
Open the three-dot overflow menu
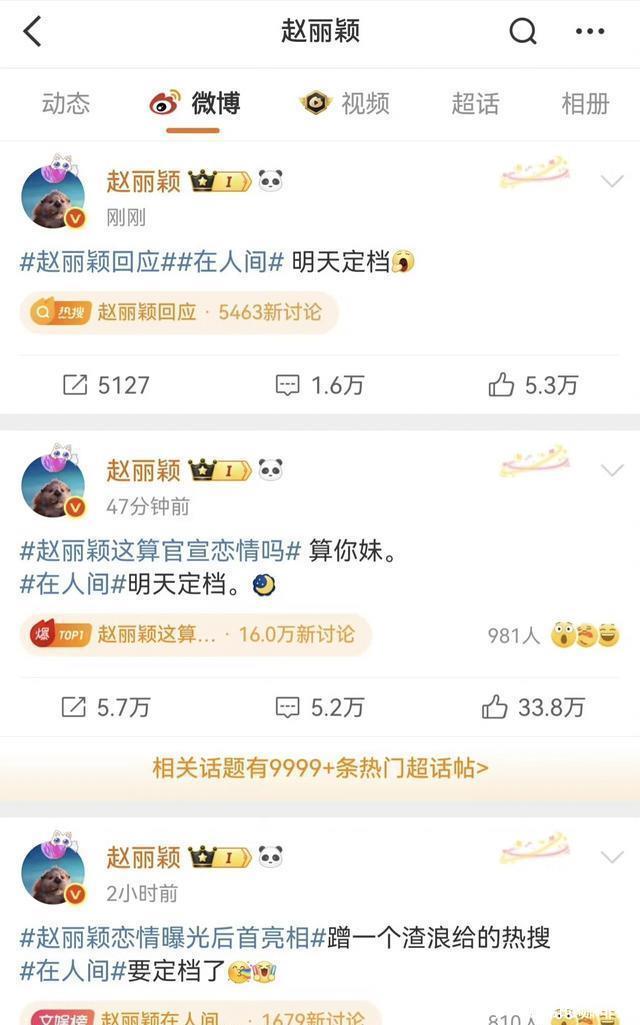[x=590, y=32]
